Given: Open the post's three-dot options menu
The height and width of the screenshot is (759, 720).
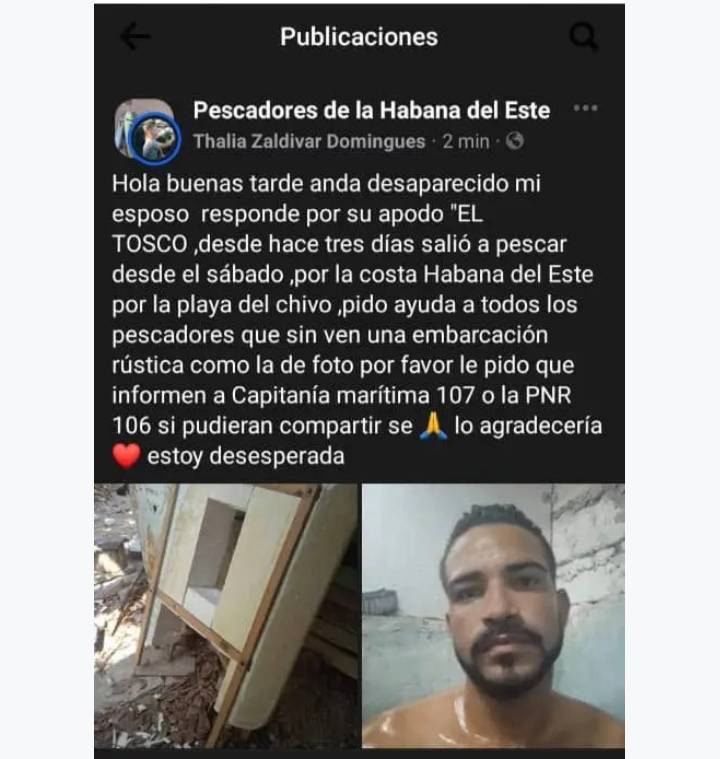Looking at the screenshot, I should [x=585, y=109].
